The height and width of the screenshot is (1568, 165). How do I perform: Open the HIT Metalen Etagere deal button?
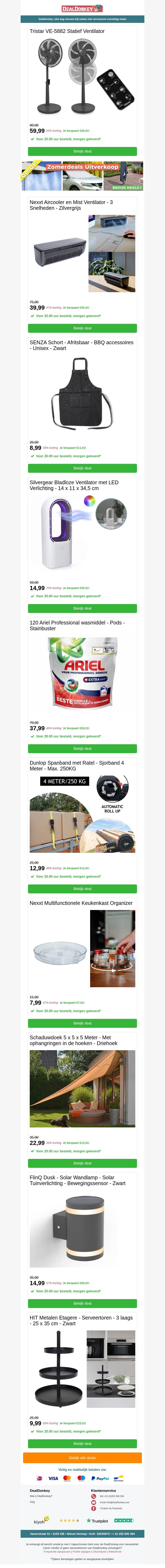coord(82,1443)
